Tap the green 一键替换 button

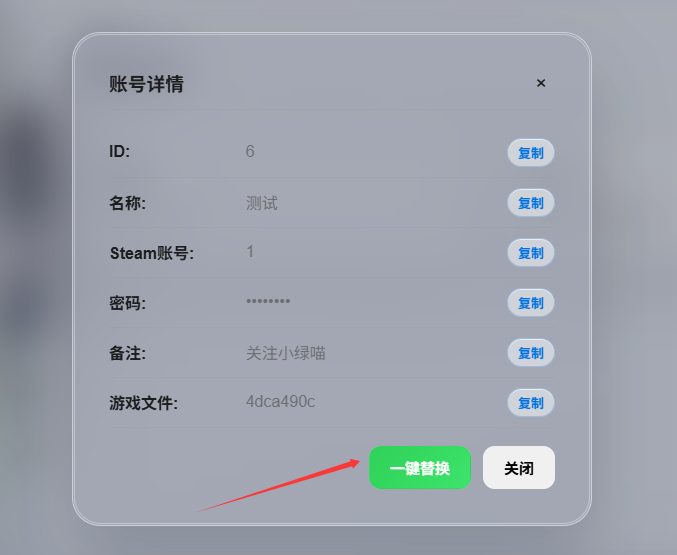pos(420,468)
